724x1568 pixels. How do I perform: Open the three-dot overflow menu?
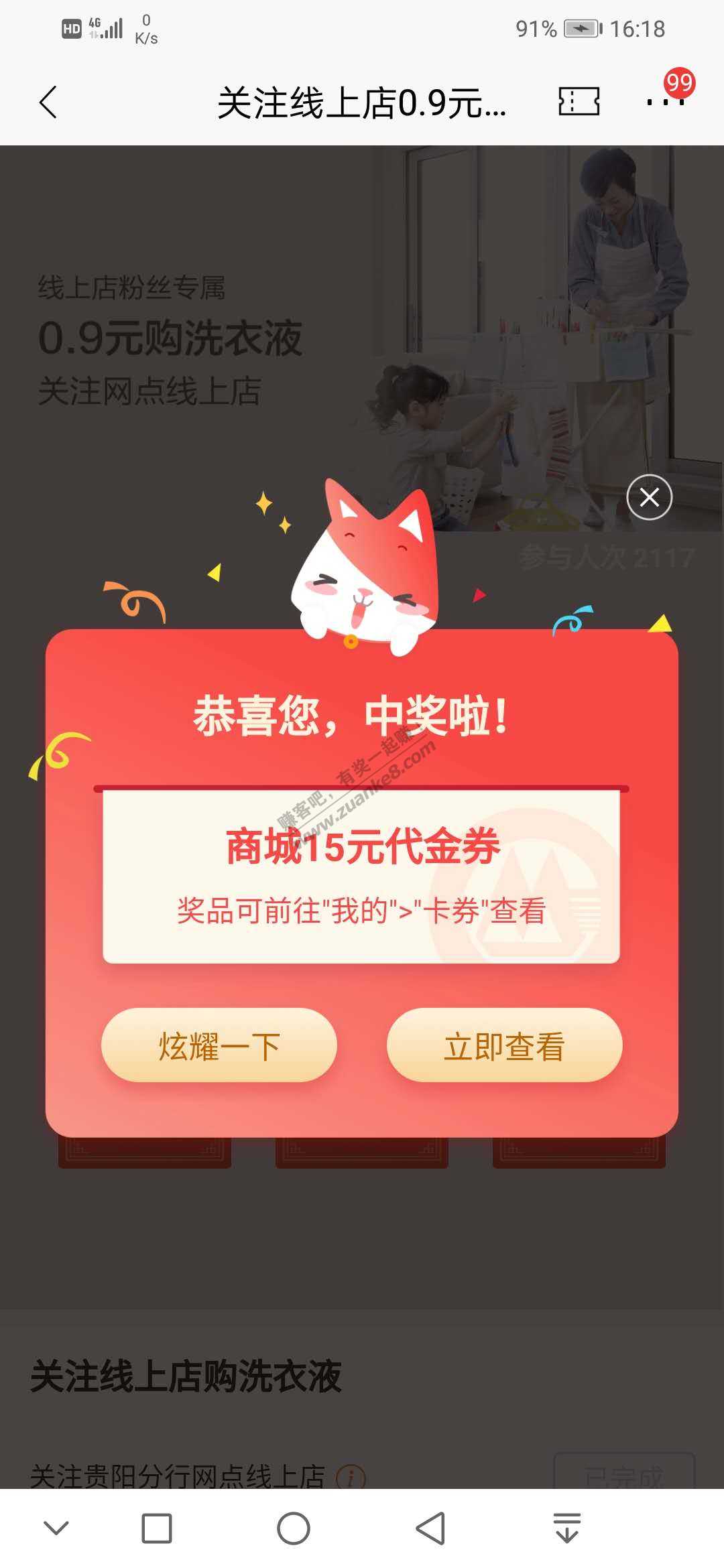tap(665, 103)
